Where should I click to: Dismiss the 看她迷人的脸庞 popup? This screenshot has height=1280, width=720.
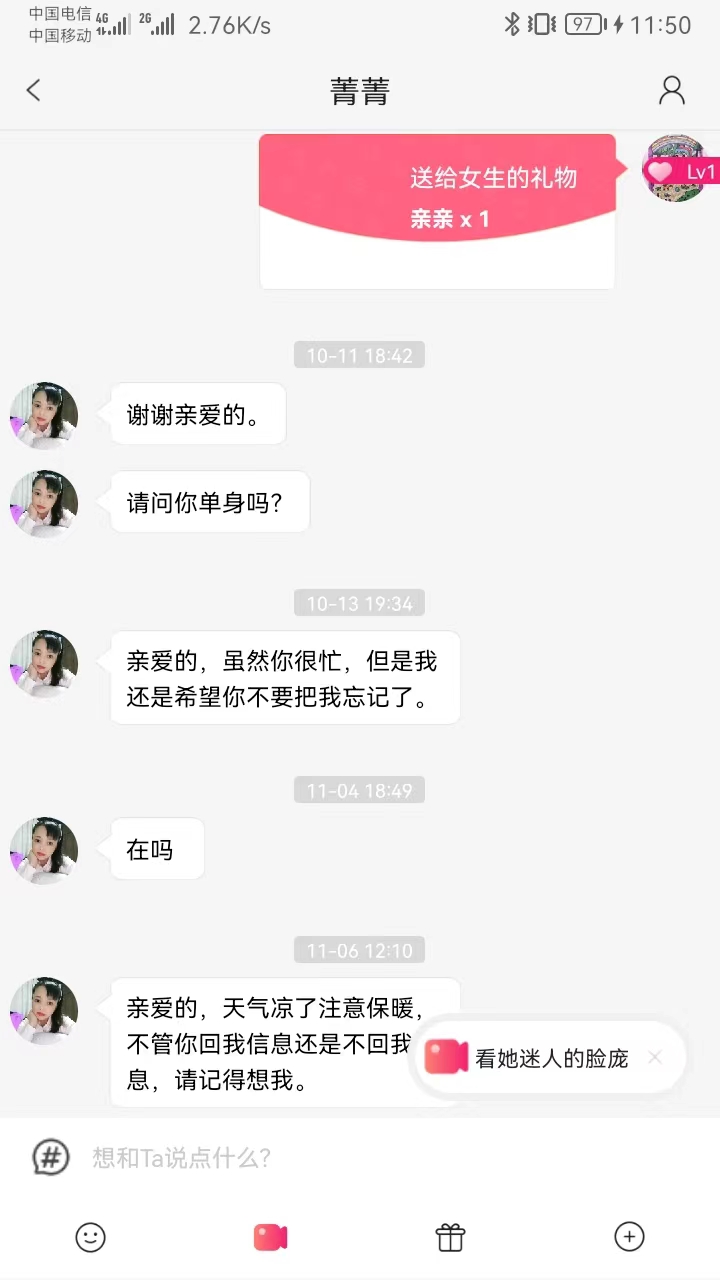(655, 1057)
